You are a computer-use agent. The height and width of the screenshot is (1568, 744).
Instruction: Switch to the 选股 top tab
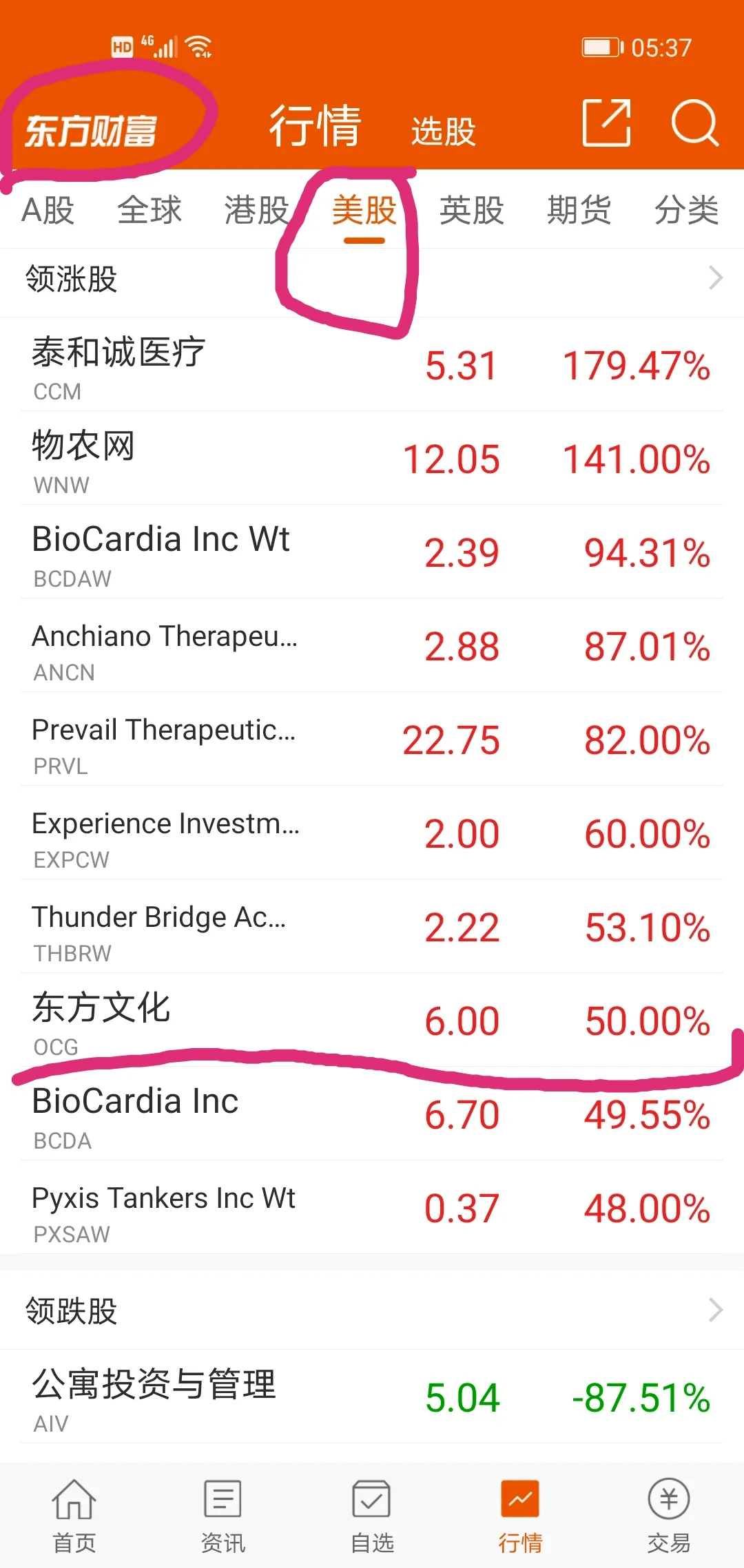click(x=444, y=131)
